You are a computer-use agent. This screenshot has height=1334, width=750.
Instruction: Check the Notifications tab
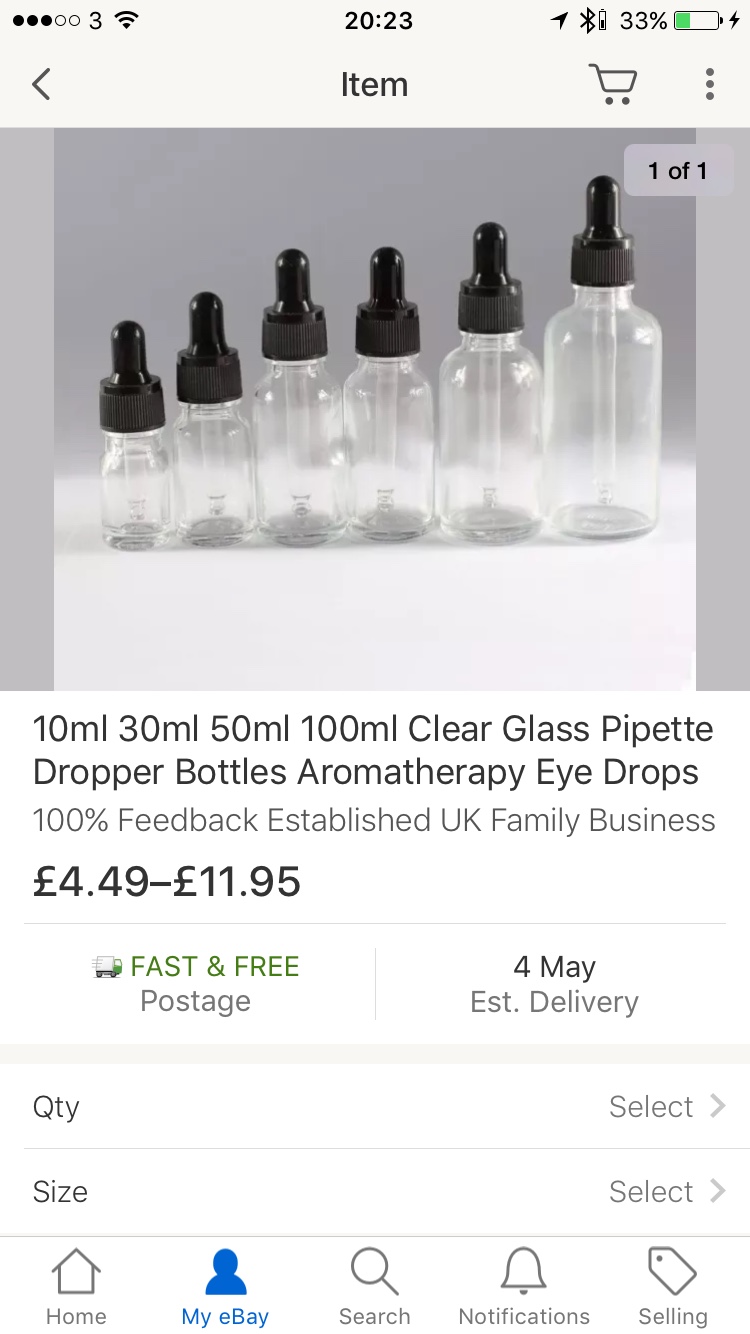click(524, 1287)
